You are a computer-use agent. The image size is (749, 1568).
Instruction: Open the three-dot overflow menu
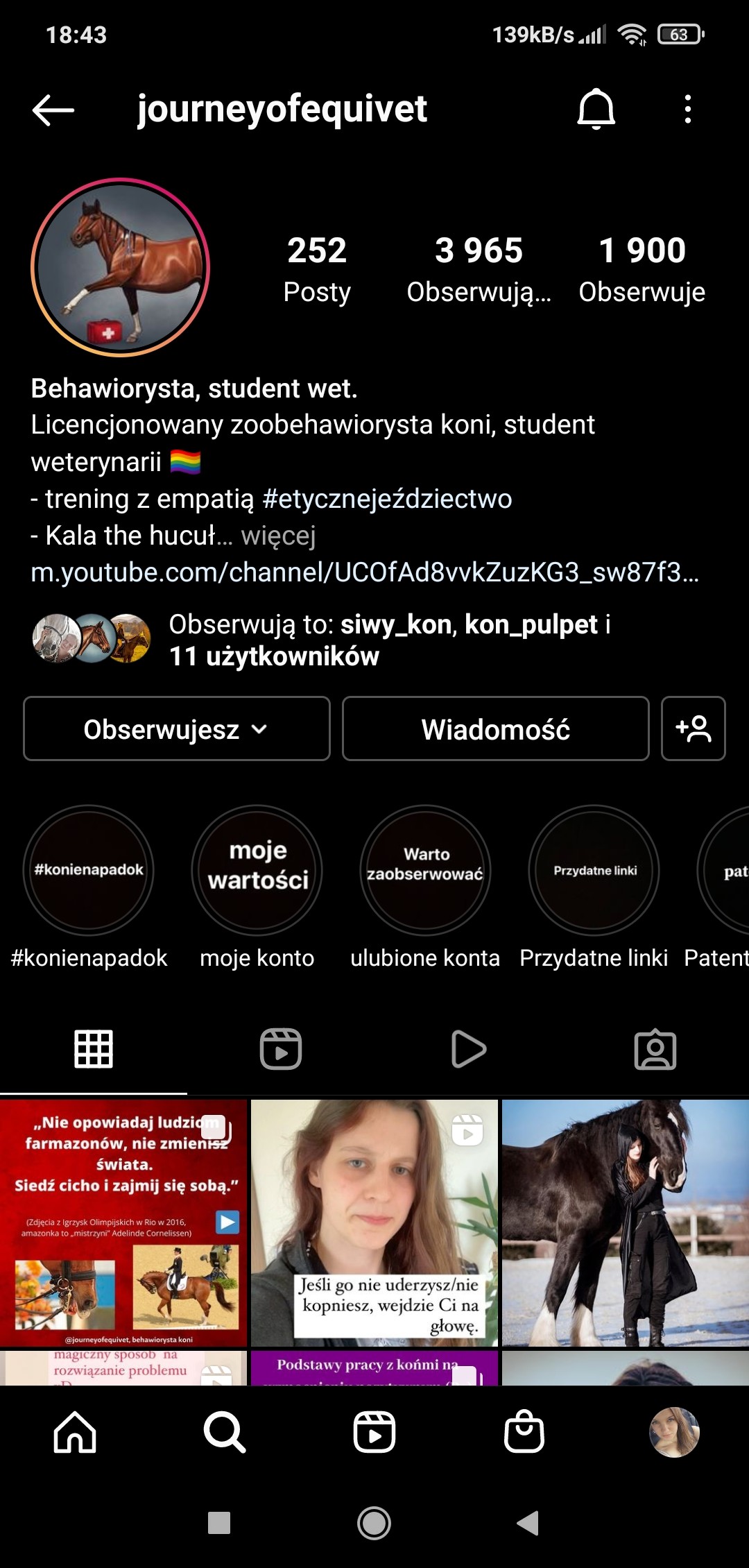[x=687, y=110]
